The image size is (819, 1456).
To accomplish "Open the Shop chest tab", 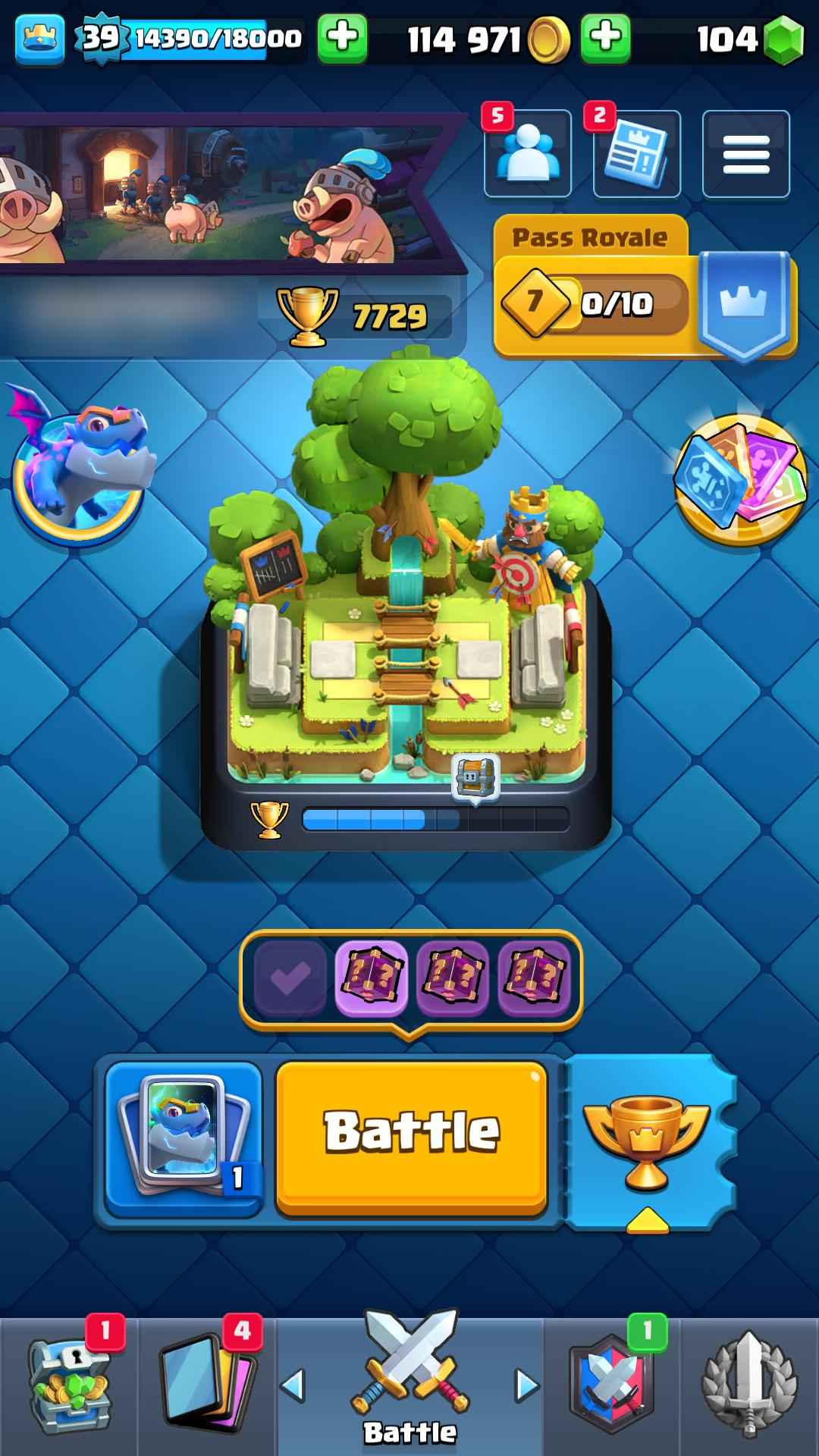I will 68,1385.
